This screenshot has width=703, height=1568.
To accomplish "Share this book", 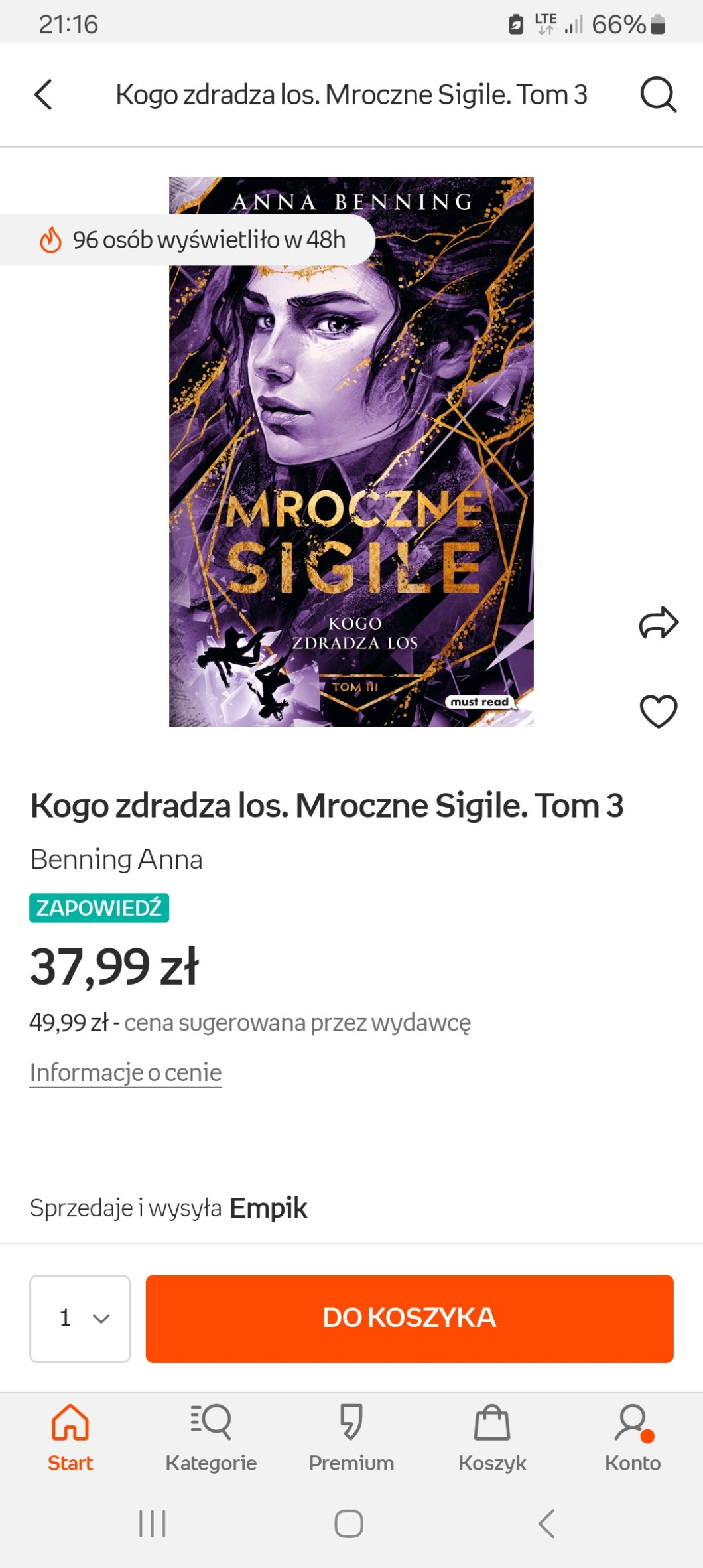I will coord(658,622).
